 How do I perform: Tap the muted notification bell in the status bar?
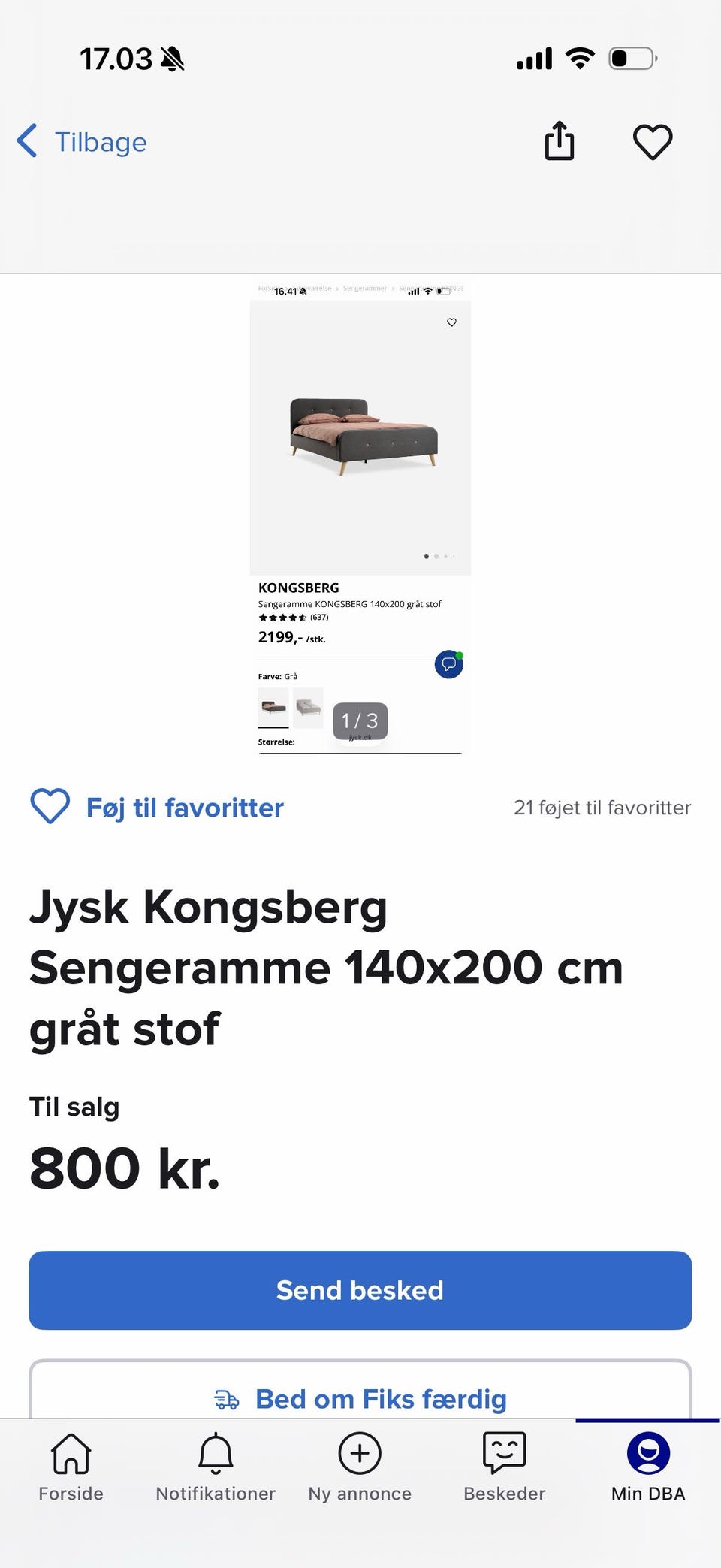pos(173,57)
